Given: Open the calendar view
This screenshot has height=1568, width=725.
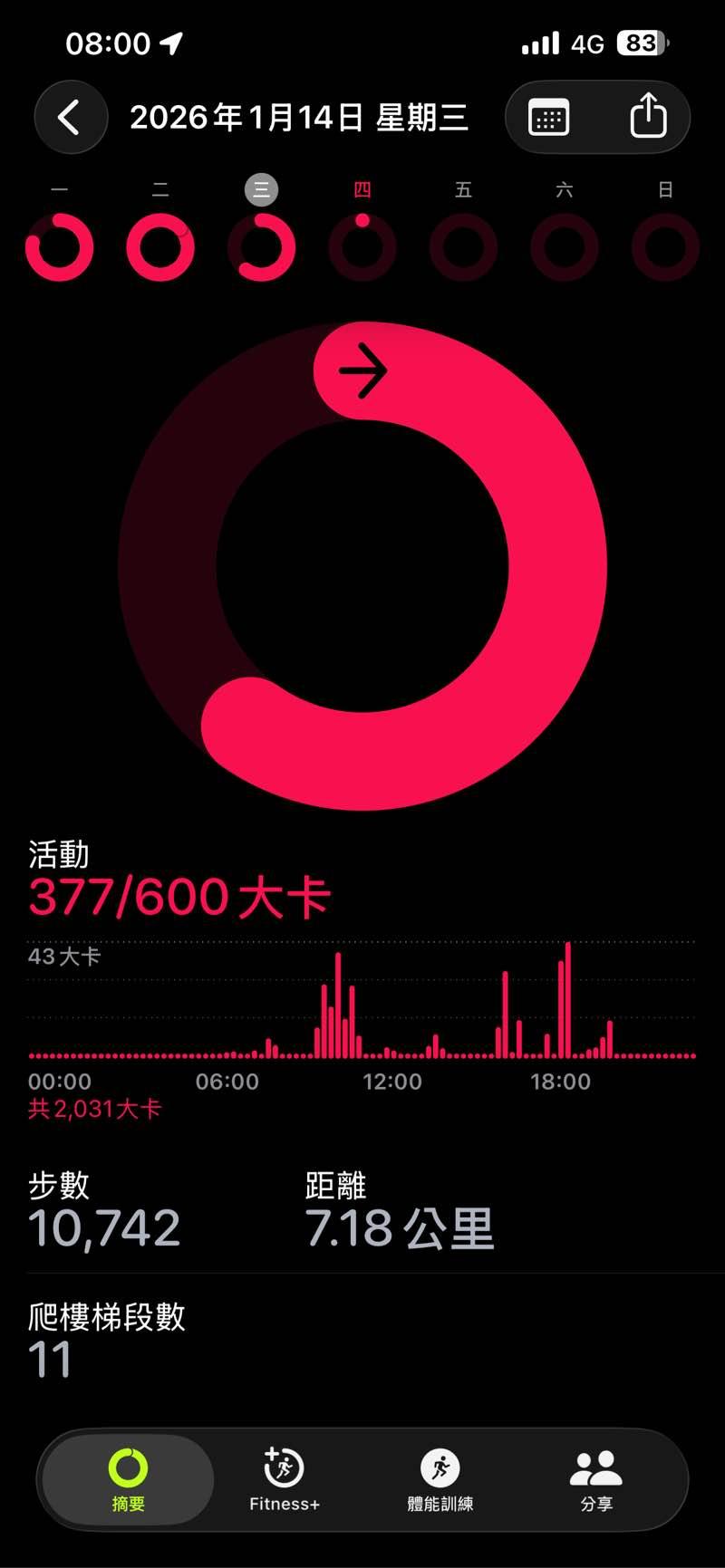Looking at the screenshot, I should coord(548,118).
